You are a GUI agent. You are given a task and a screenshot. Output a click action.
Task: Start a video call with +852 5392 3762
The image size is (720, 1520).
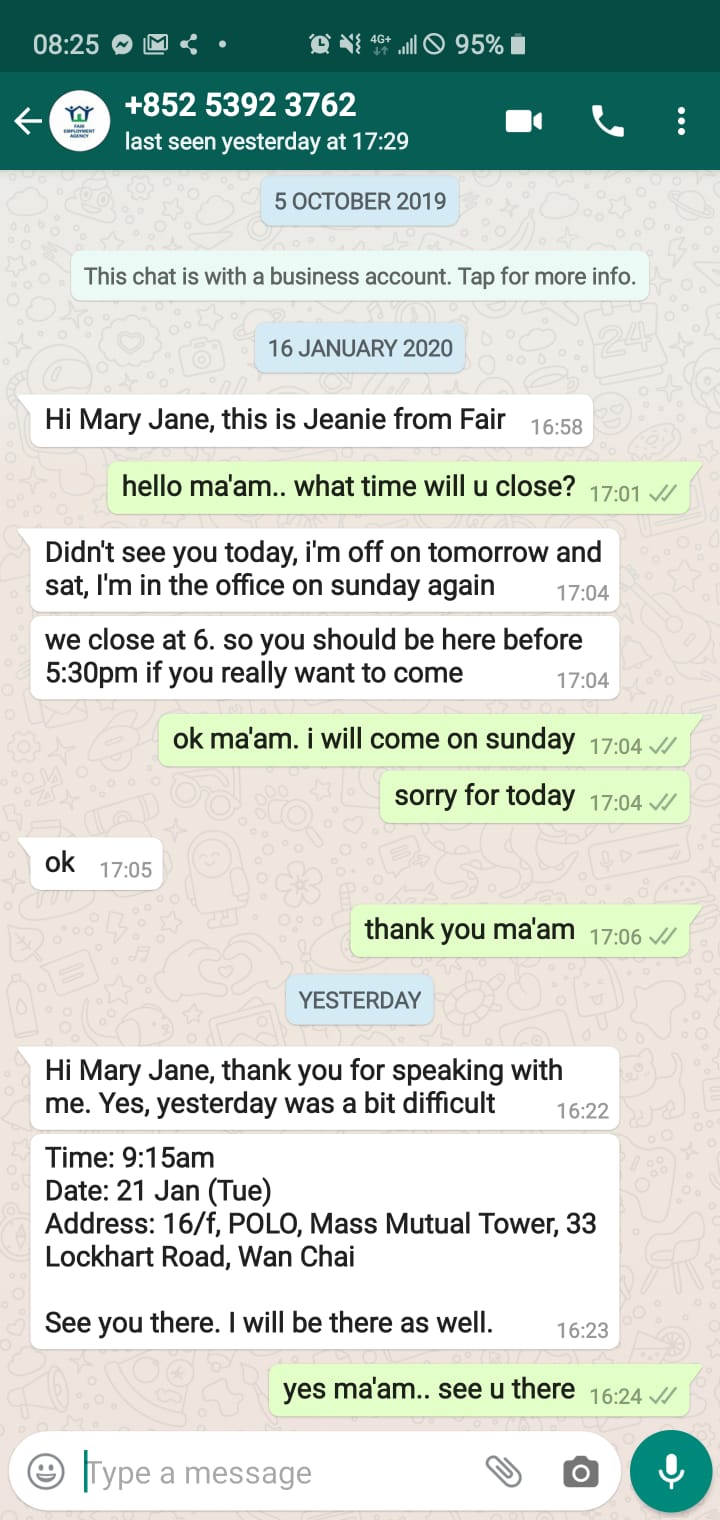[524, 122]
